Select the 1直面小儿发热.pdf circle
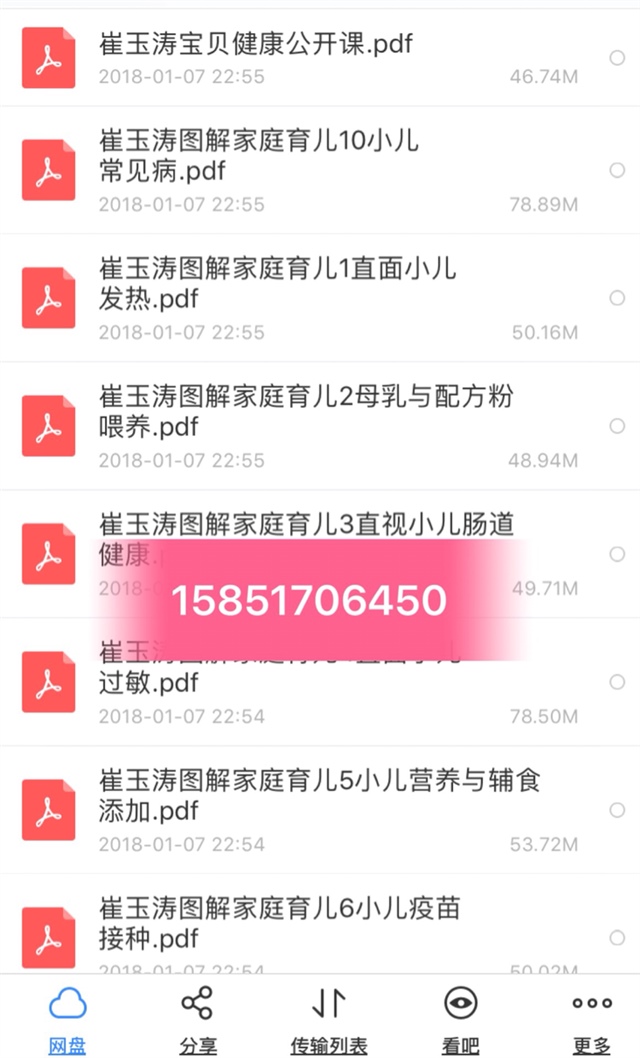 tap(617, 298)
